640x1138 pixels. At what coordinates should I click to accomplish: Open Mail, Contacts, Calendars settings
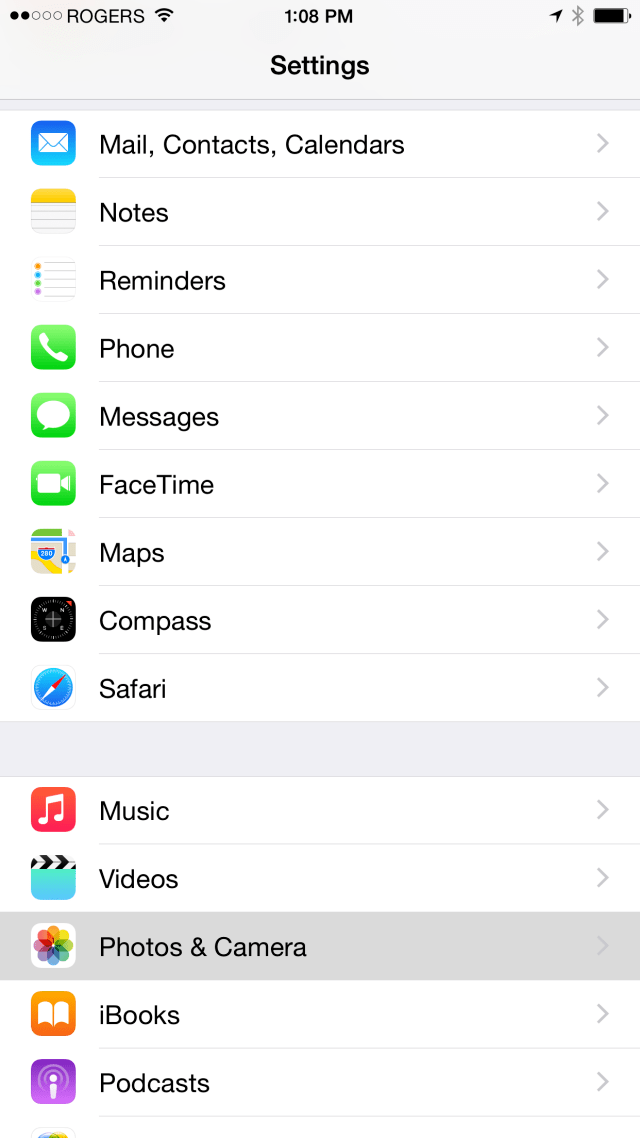(320, 144)
